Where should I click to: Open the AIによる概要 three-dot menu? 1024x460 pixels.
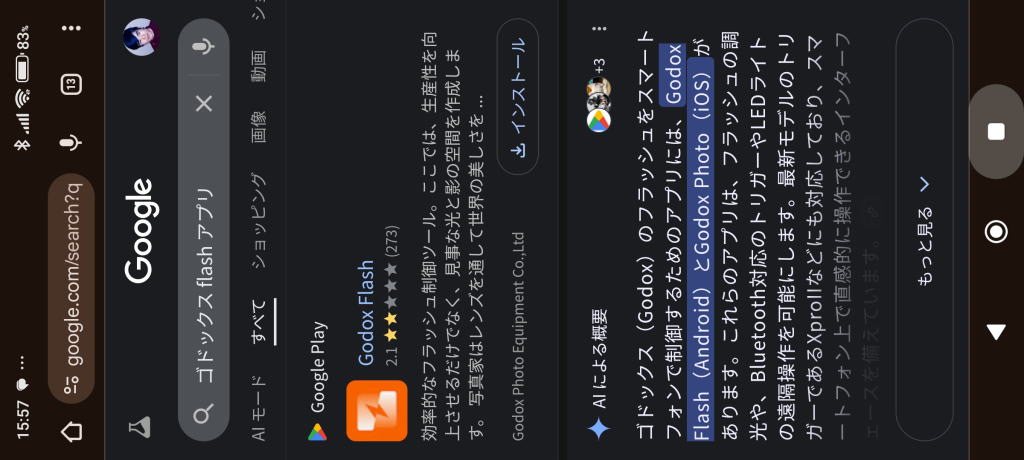598,28
